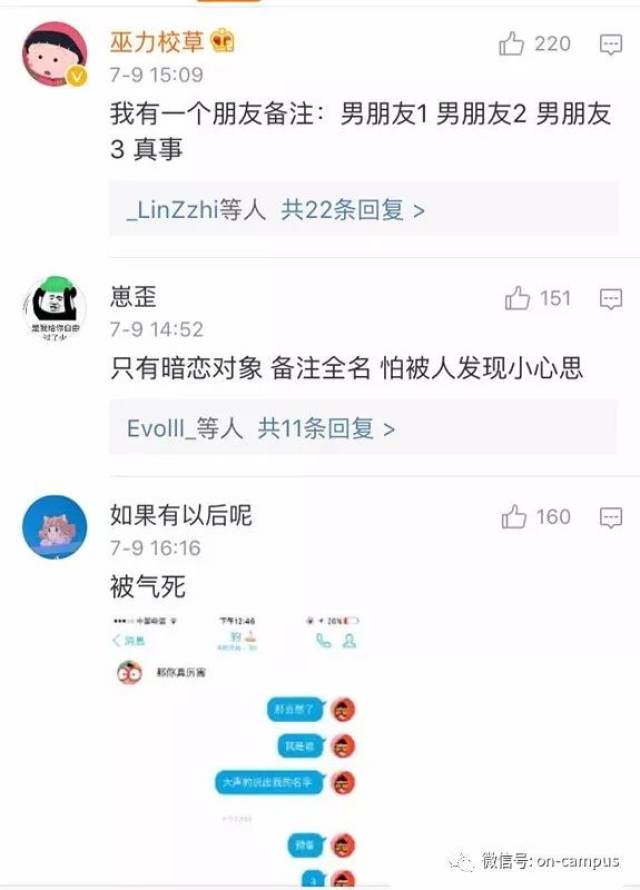Reply to 崽歪's comment
Image resolution: width=640 pixels, height=890 pixels.
(x=610, y=299)
